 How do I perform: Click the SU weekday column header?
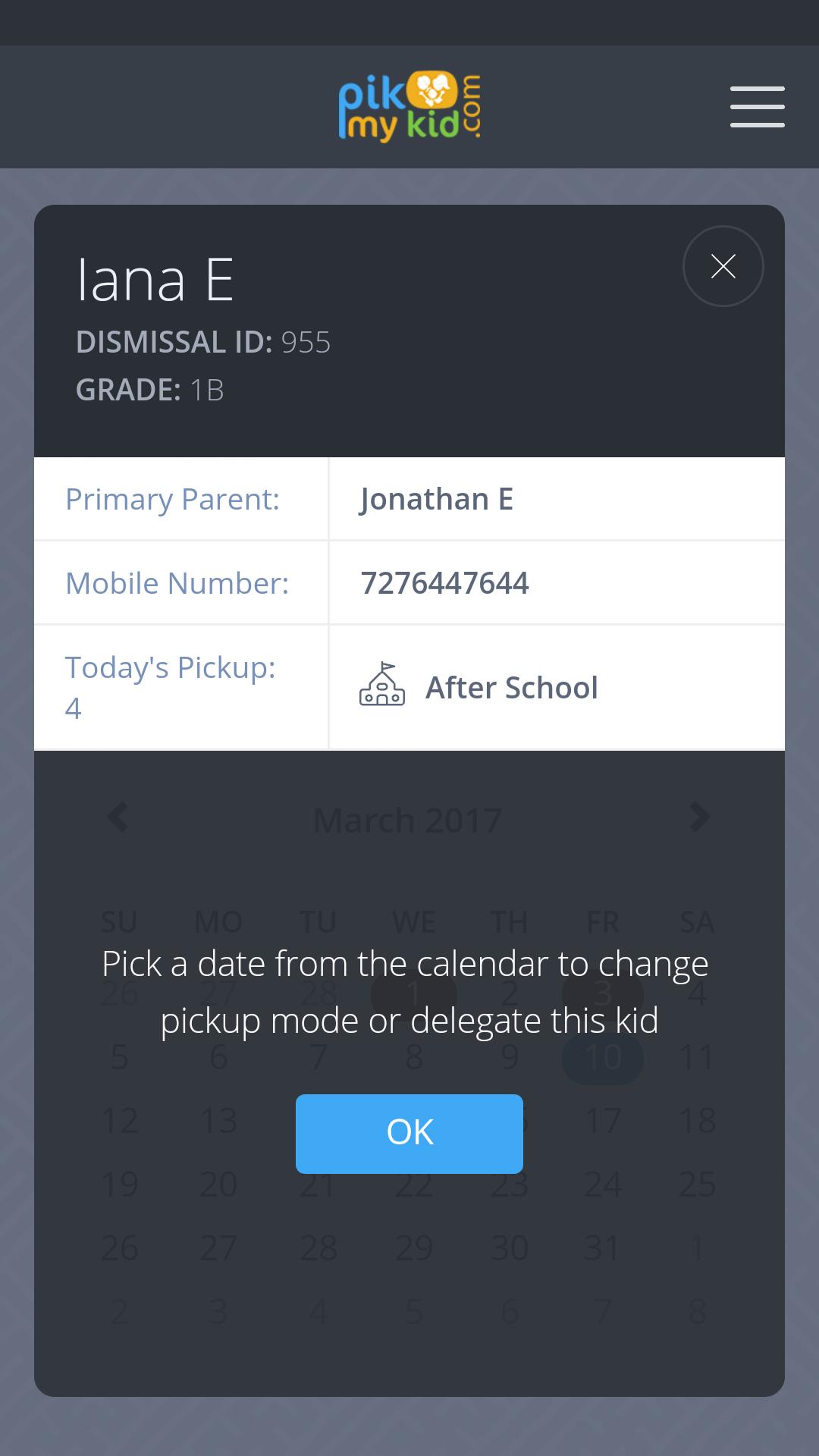(119, 921)
